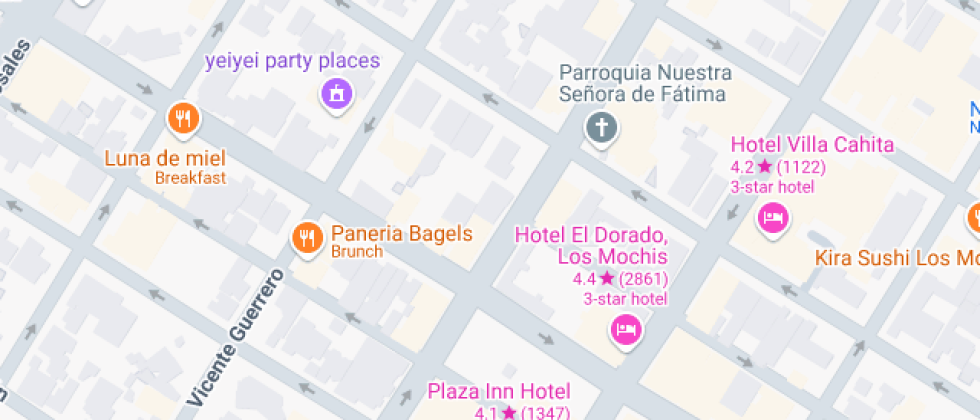Open the Plaza Inn Hotel label
Viewport: 980px width, 420px height.
click(x=498, y=391)
